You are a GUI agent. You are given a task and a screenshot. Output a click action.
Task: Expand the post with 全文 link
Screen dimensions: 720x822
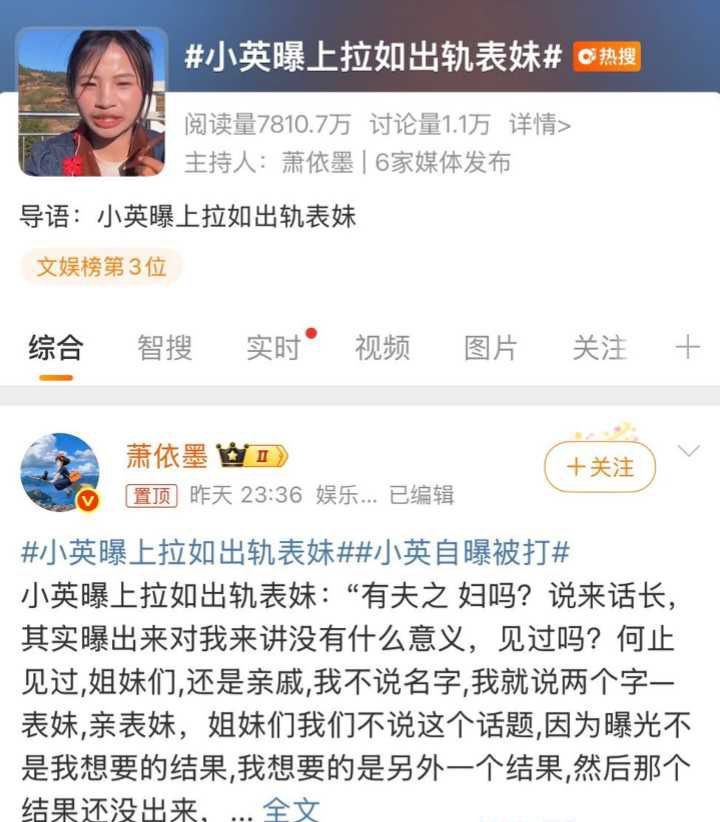[x=291, y=807]
